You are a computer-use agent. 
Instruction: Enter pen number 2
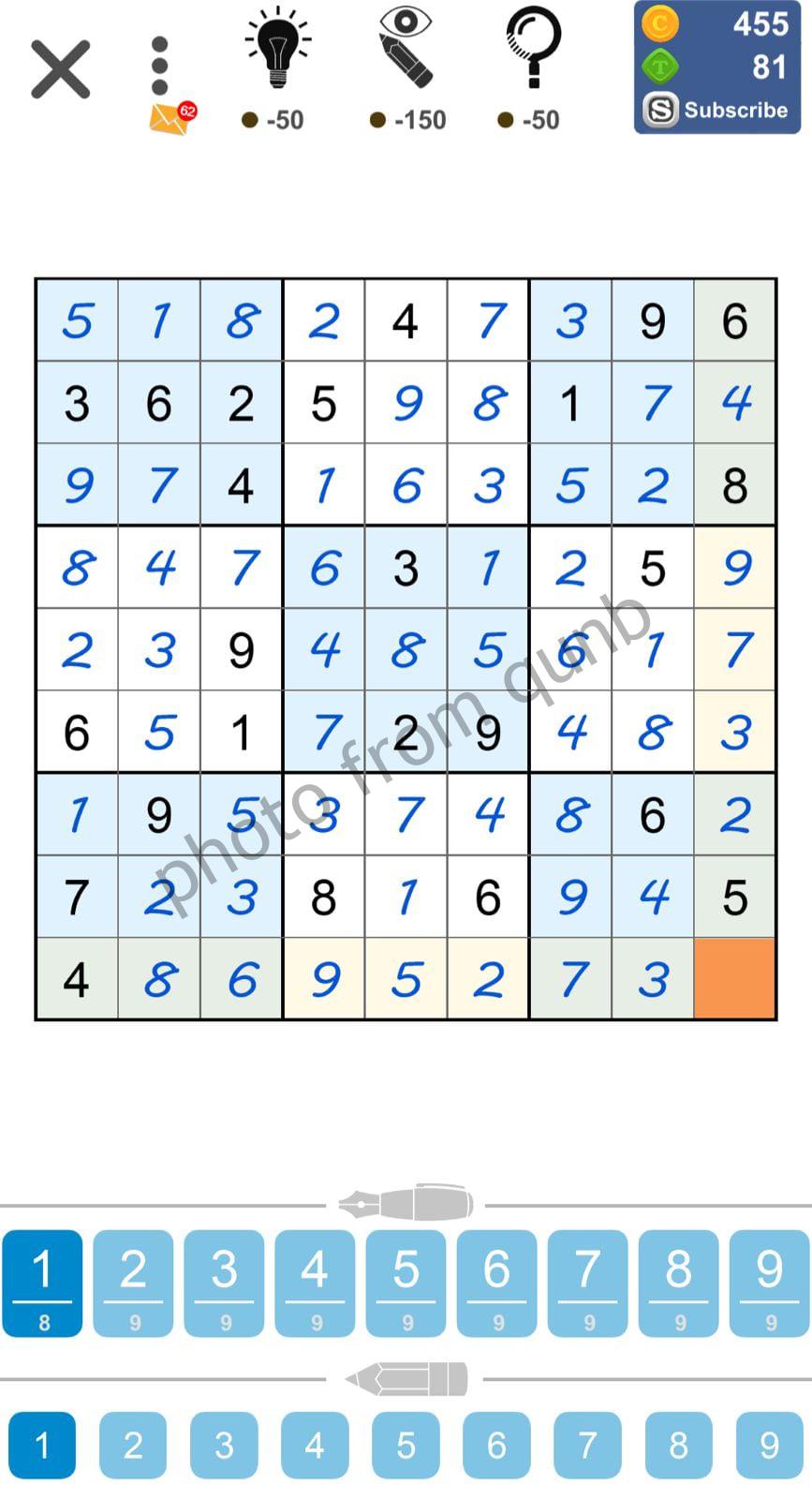133,1283
